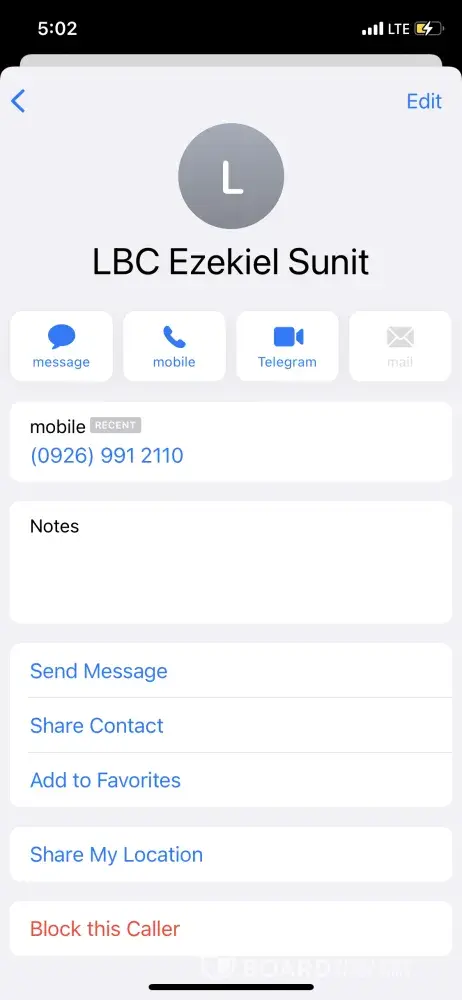Tap Edit to modify this contact
Image resolution: width=462 pixels, height=1000 pixels.
click(x=424, y=101)
